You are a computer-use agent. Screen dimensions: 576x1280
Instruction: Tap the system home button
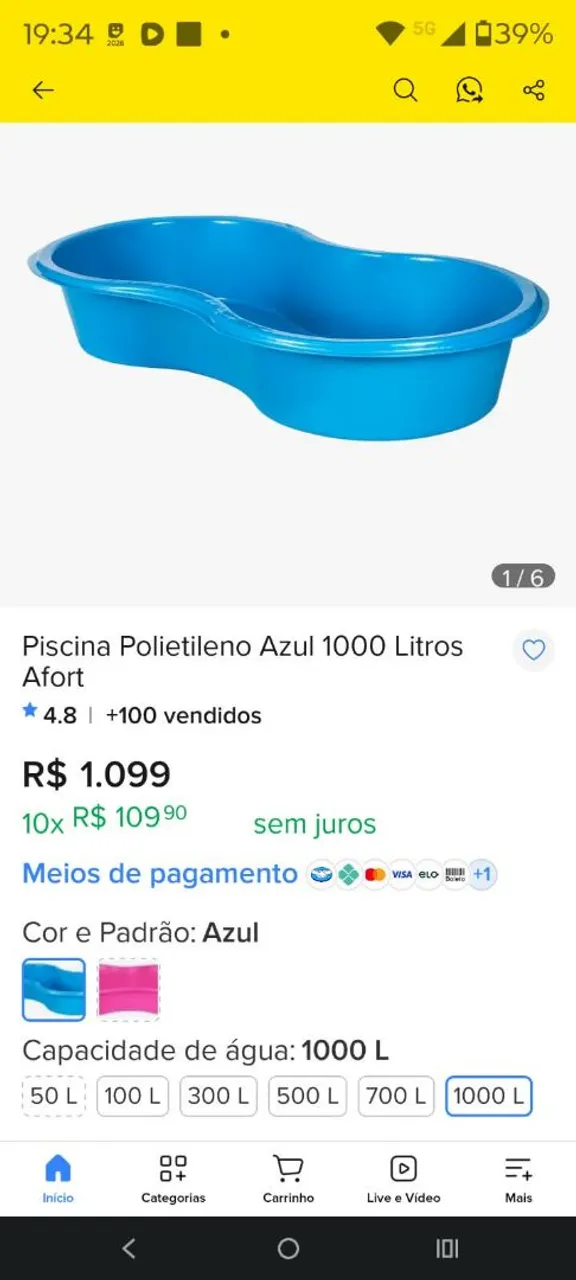coord(288,1248)
